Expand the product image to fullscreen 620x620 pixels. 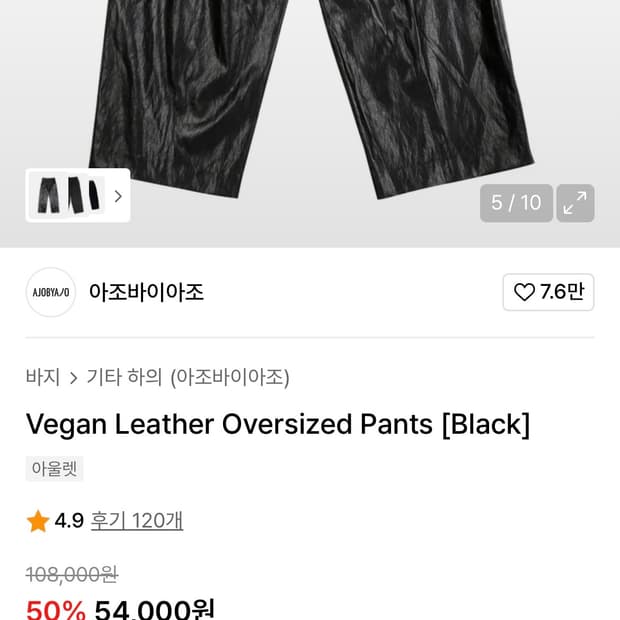[575, 203]
